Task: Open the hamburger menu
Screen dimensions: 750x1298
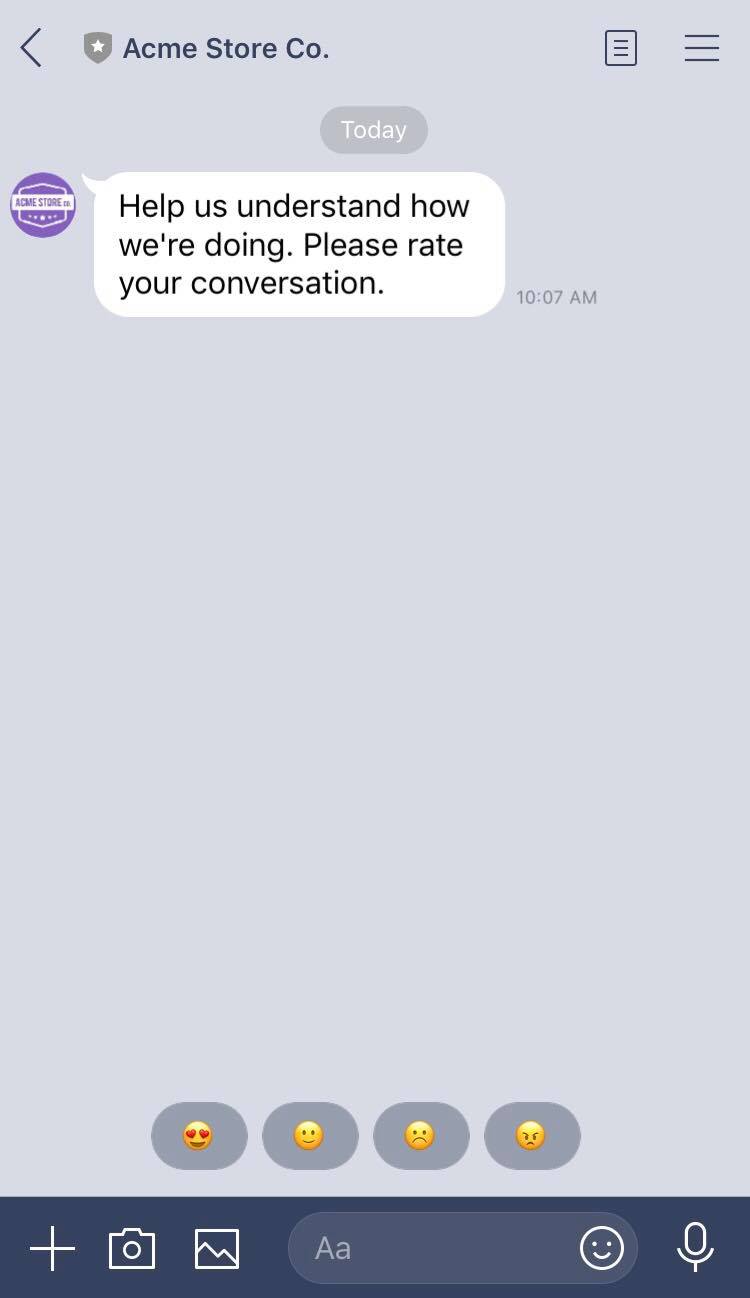Action: (x=701, y=48)
